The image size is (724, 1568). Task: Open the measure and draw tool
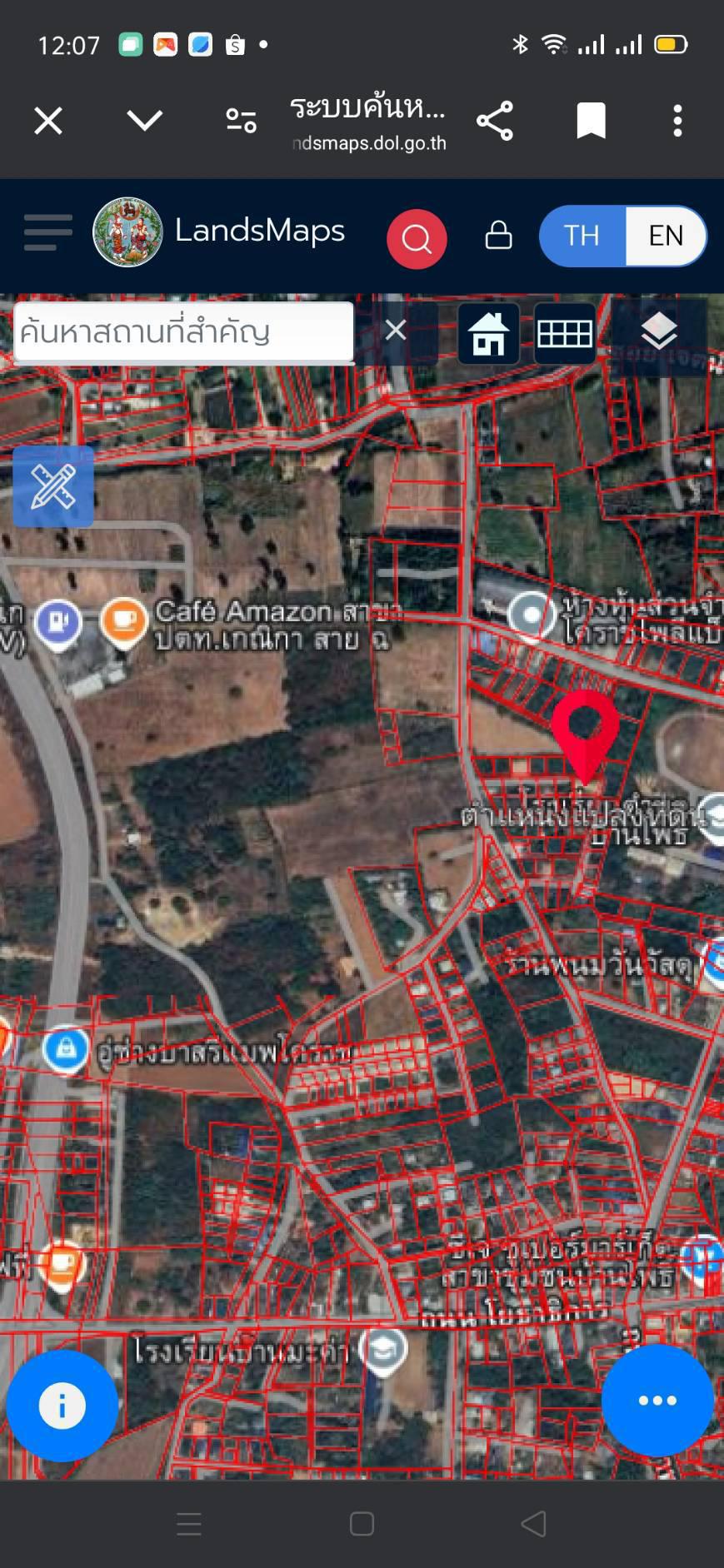[x=53, y=486]
